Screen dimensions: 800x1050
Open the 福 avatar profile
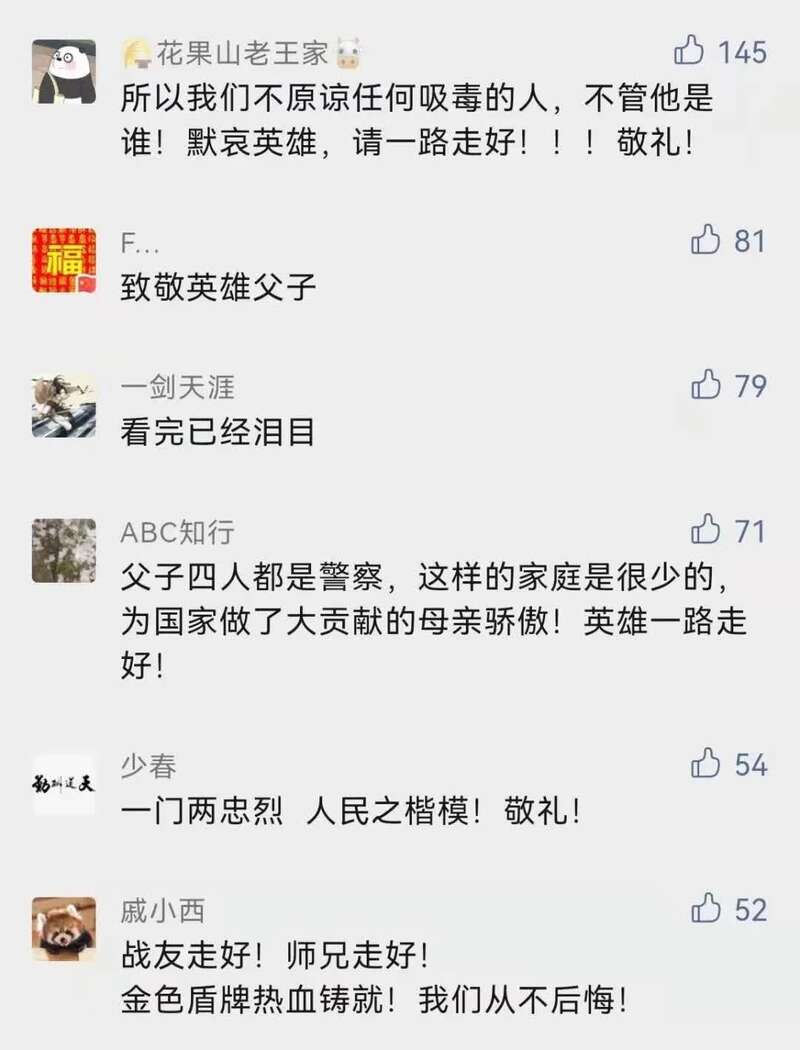64,260
